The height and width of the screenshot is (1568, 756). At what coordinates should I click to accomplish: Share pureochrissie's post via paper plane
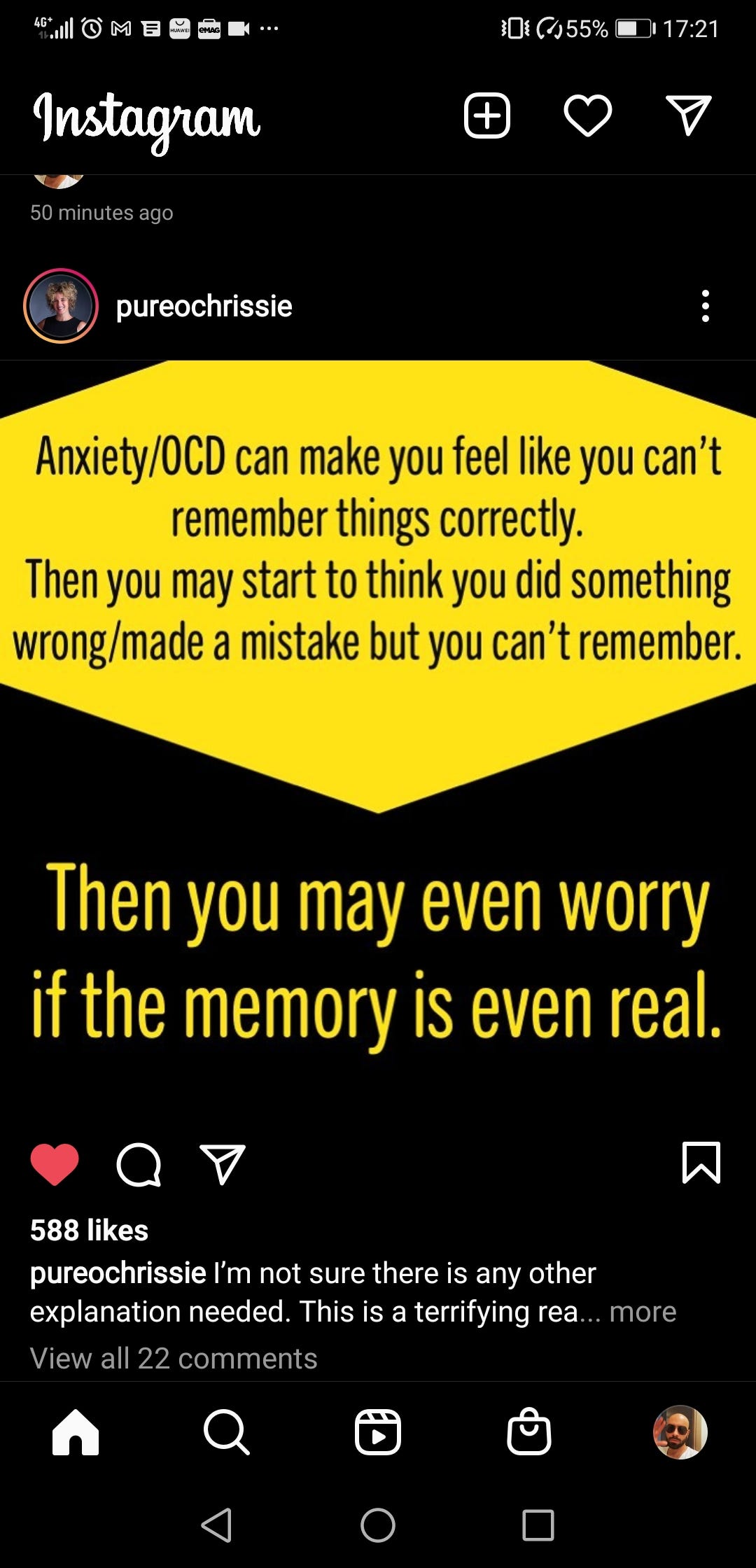tap(222, 1164)
